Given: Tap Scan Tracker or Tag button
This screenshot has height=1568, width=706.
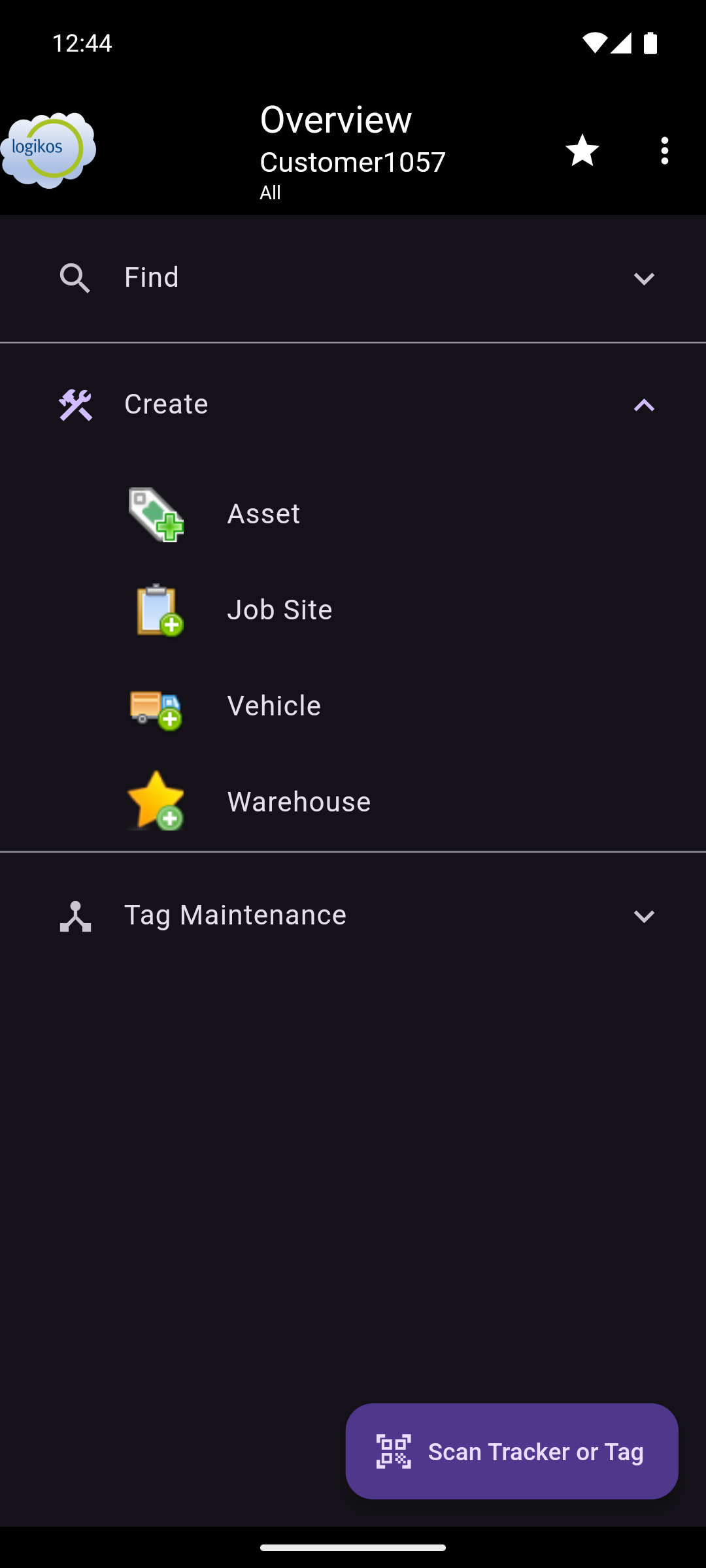Looking at the screenshot, I should pyautogui.click(x=511, y=1451).
